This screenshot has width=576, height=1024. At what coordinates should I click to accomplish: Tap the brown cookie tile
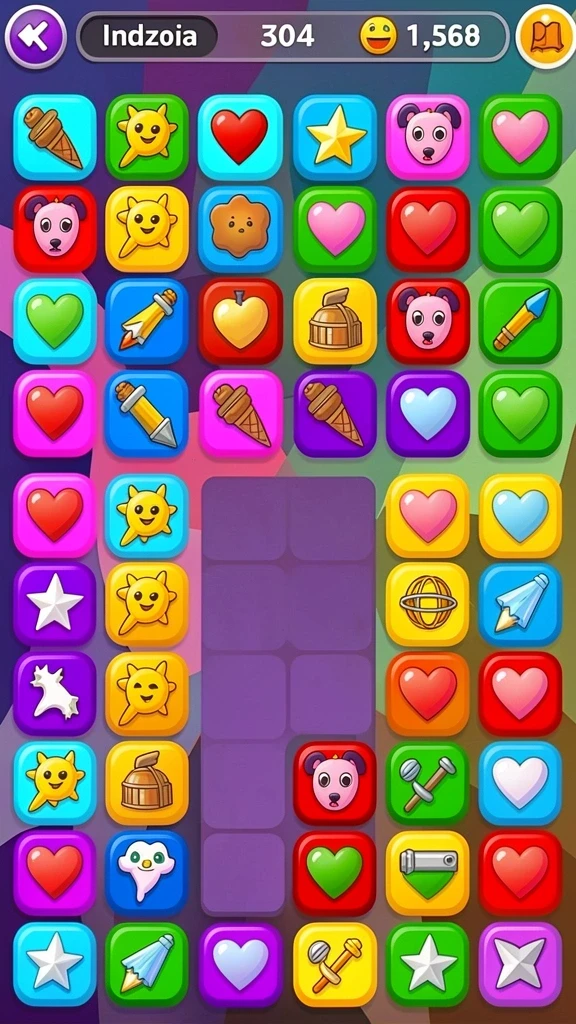(x=240, y=229)
